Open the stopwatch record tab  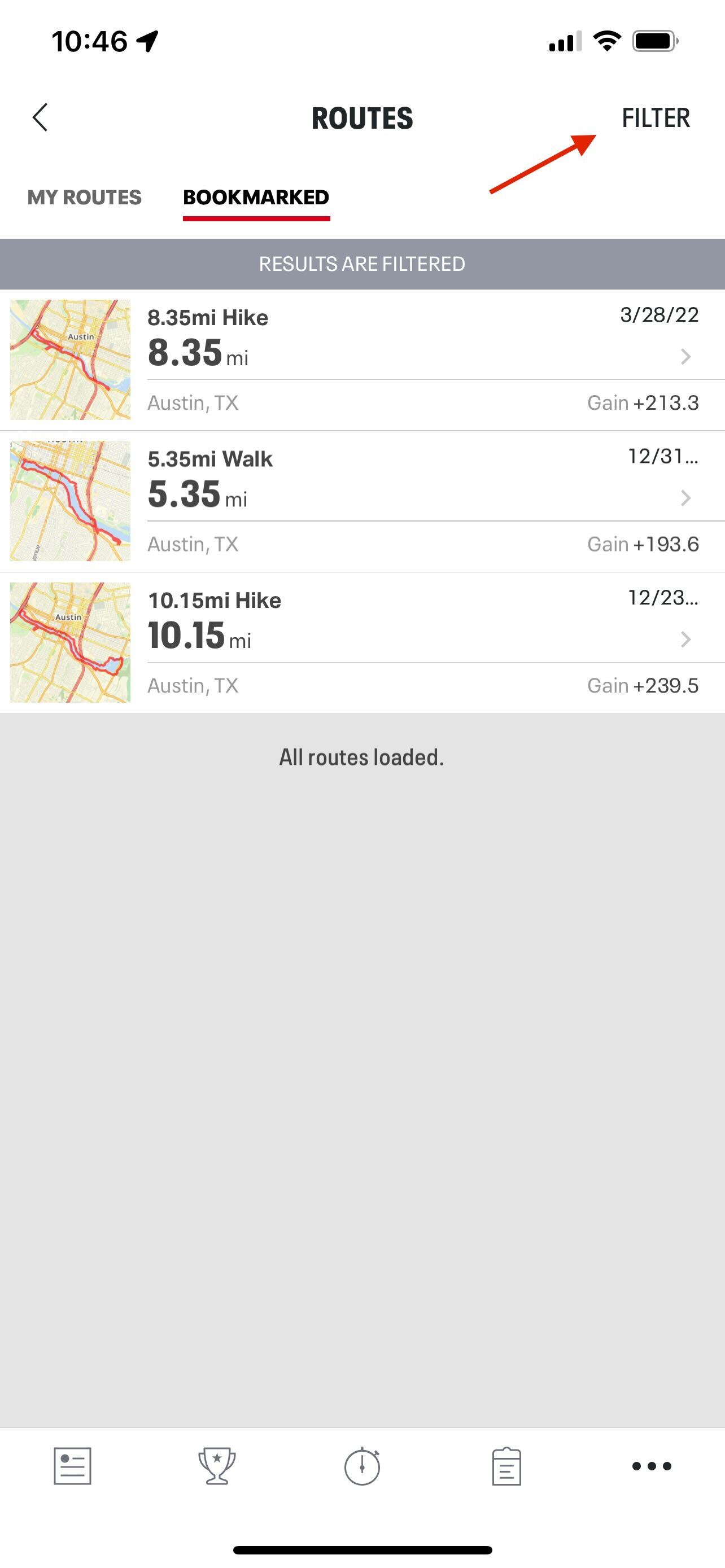(362, 1466)
